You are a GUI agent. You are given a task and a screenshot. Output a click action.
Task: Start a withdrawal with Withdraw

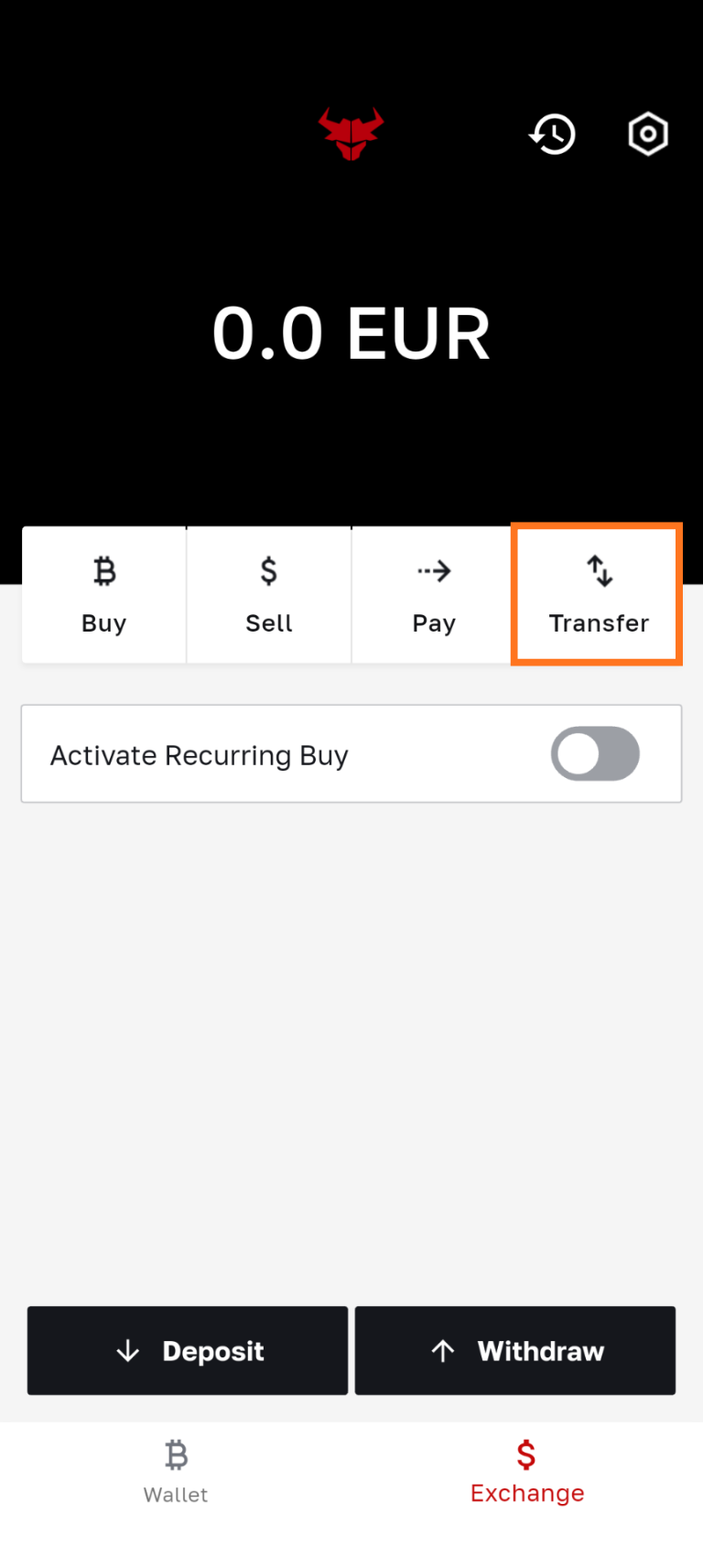(515, 1351)
